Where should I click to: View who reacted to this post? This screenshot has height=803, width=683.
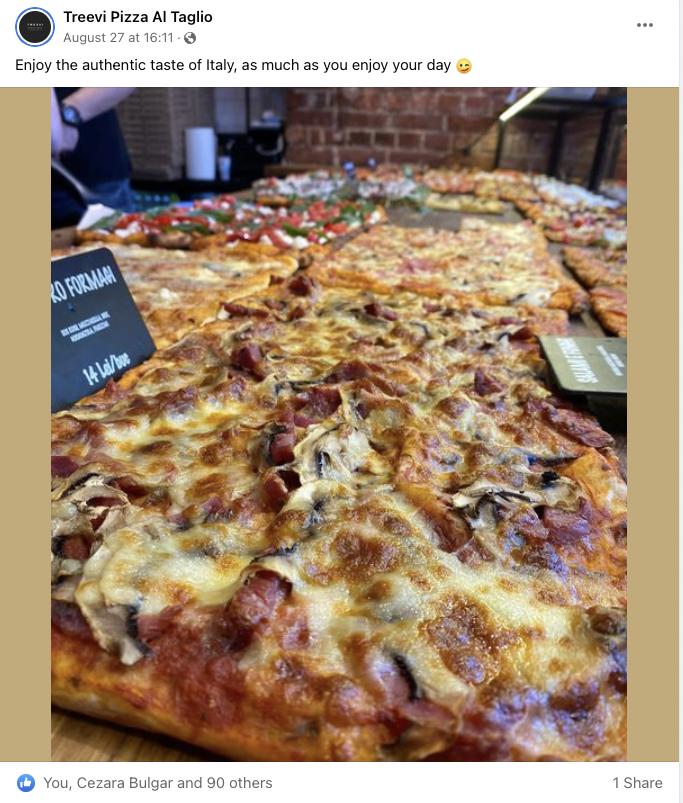tap(157, 783)
